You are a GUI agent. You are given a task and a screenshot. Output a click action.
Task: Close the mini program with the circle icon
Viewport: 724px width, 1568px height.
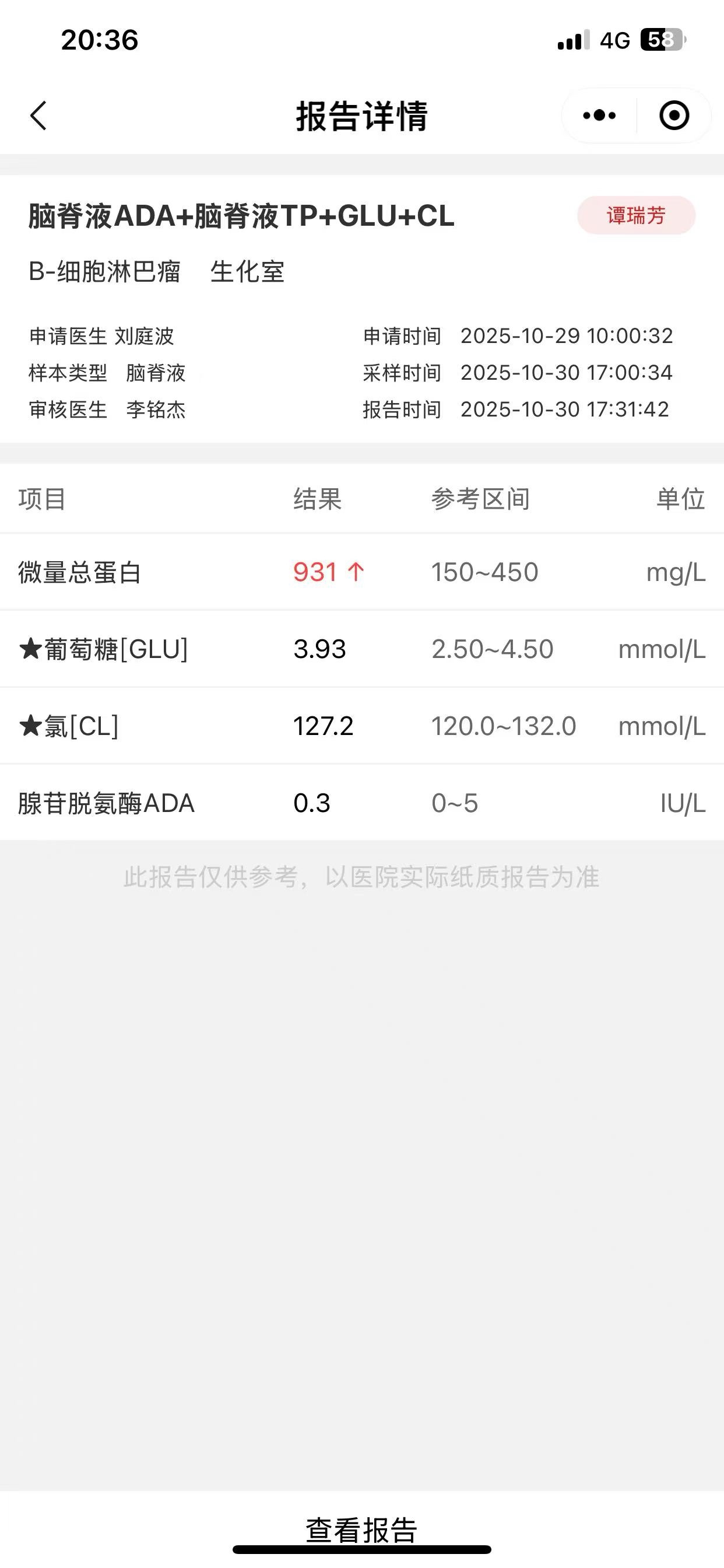tap(674, 116)
